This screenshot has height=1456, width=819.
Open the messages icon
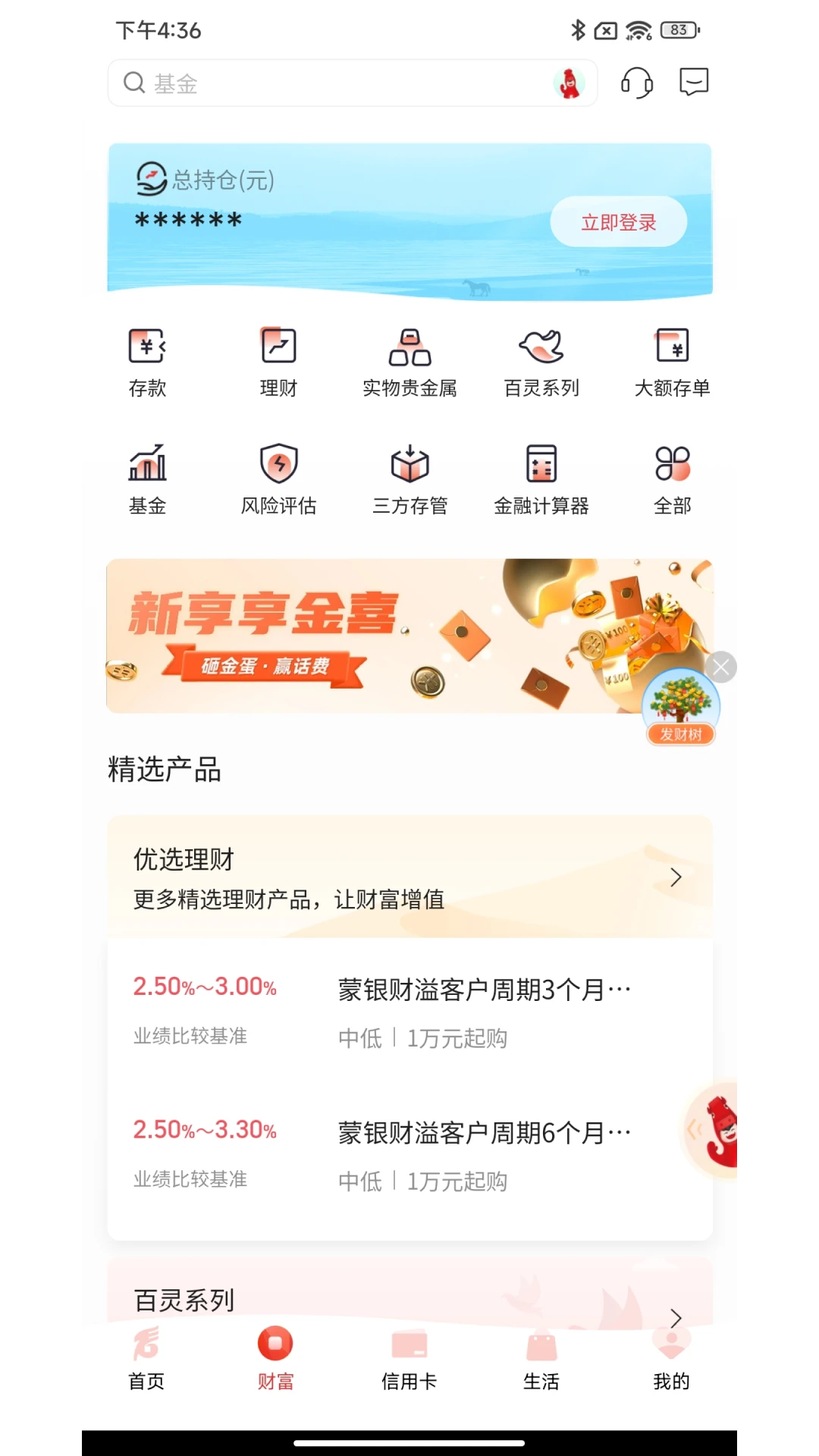tap(694, 82)
